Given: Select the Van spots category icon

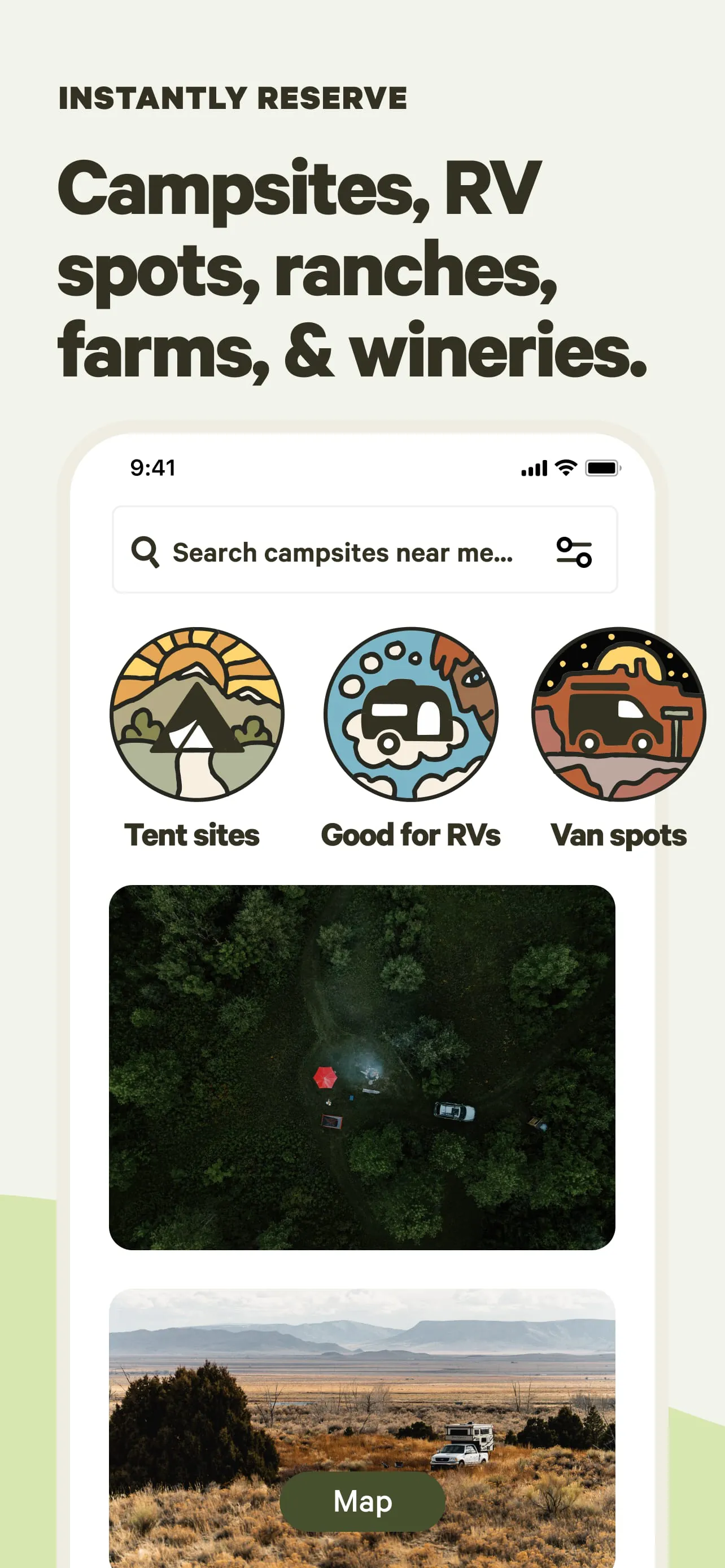Looking at the screenshot, I should point(617,715).
